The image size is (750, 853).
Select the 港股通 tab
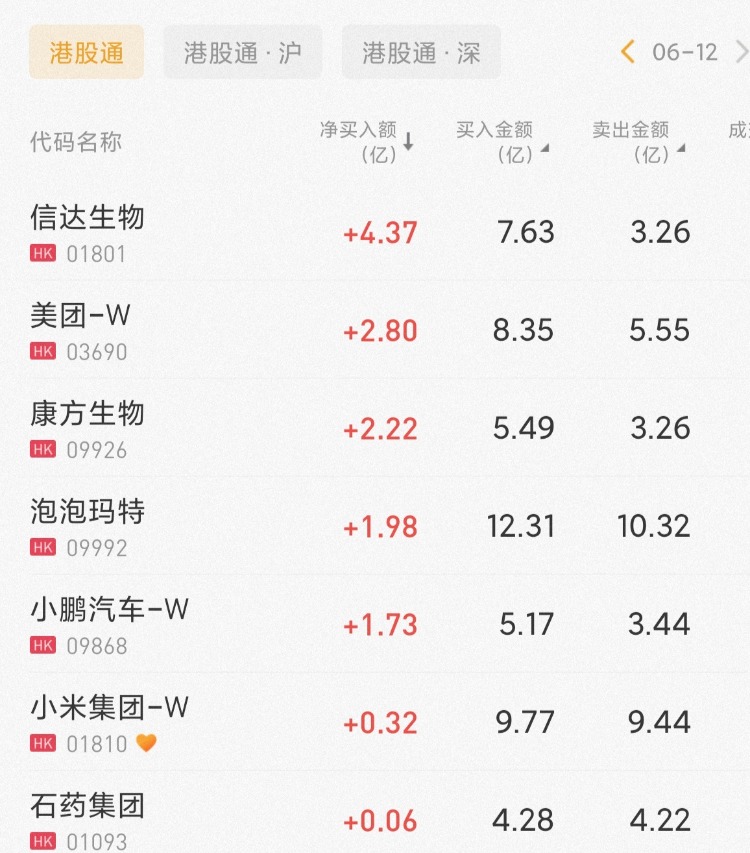click(x=87, y=52)
